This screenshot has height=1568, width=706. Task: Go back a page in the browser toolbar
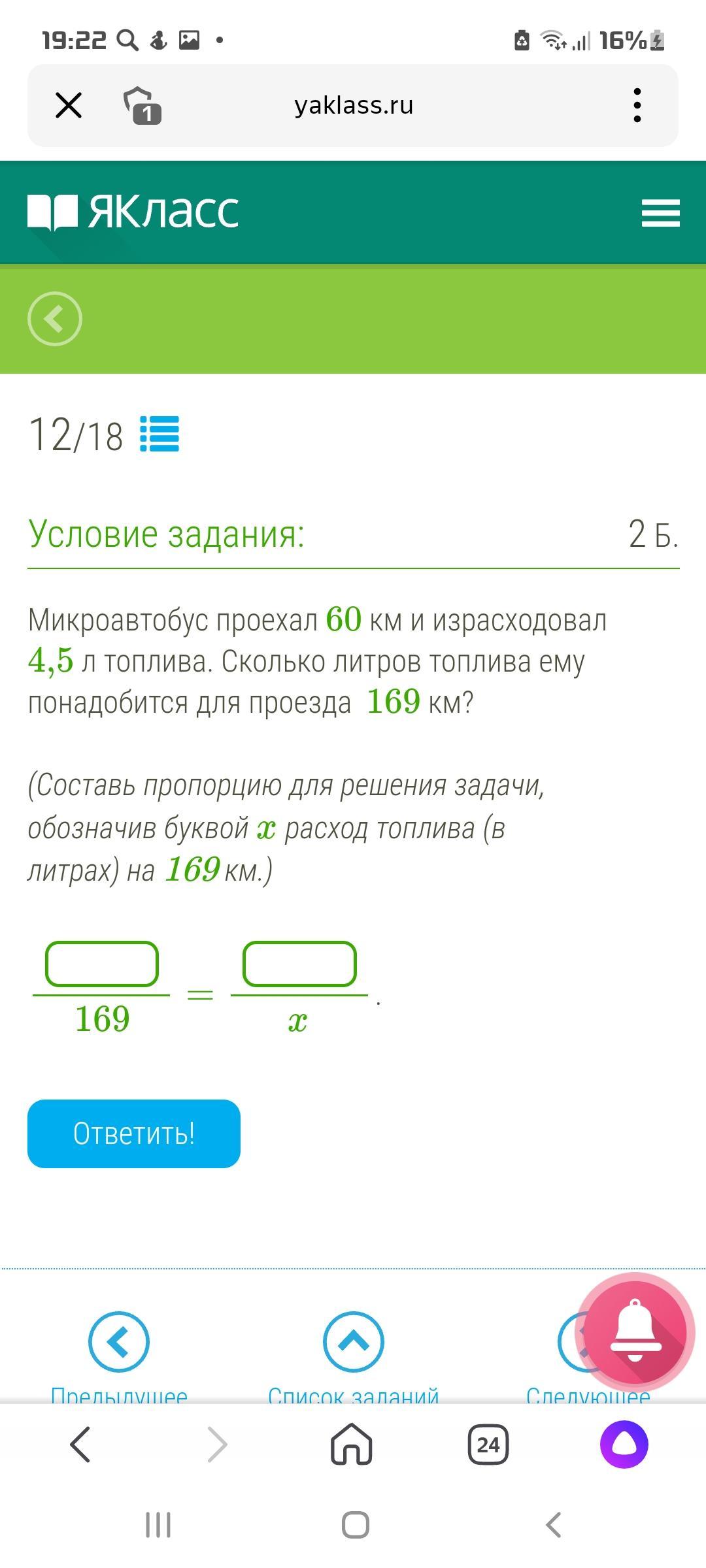click(x=80, y=1445)
